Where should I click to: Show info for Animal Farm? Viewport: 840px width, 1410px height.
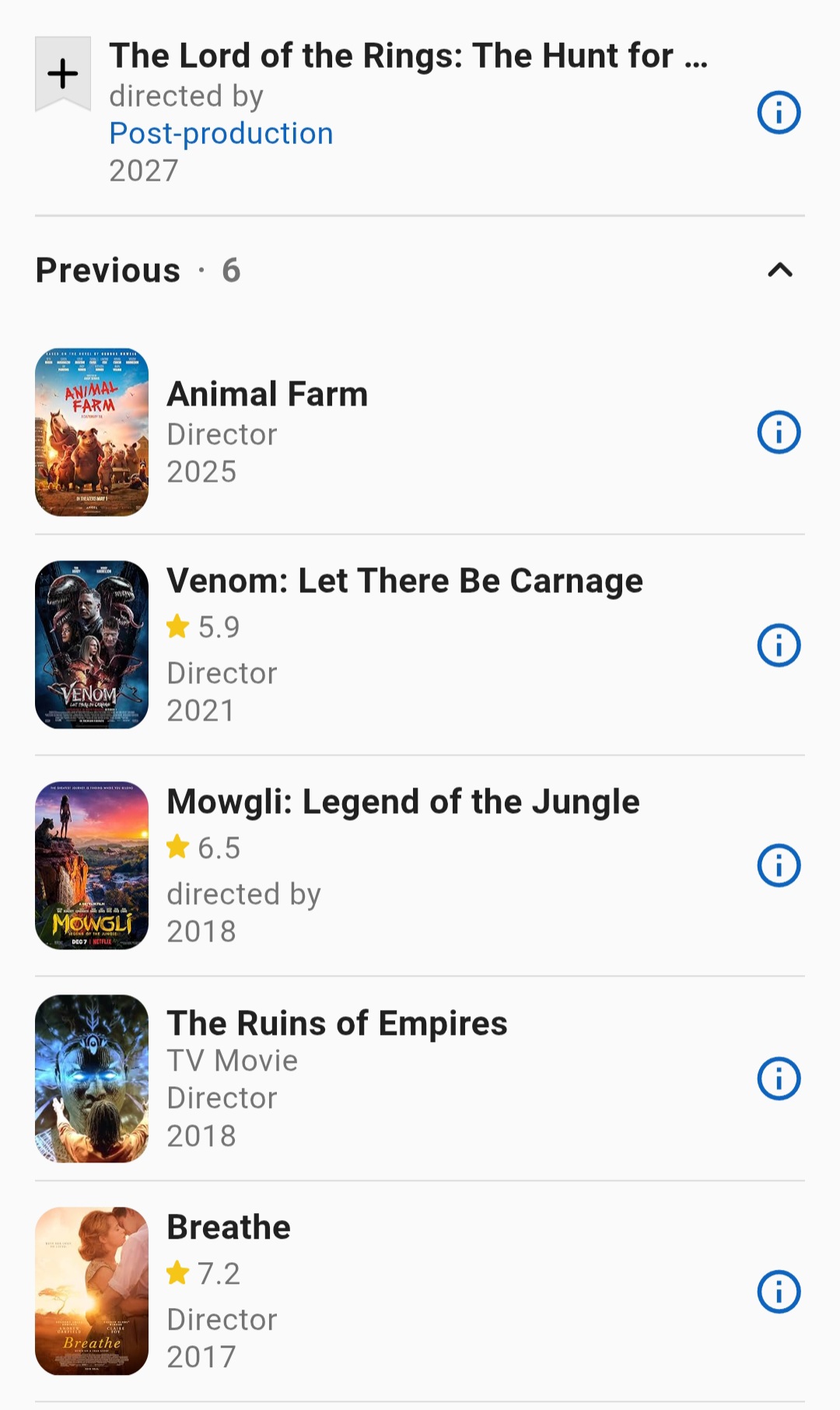(x=779, y=433)
